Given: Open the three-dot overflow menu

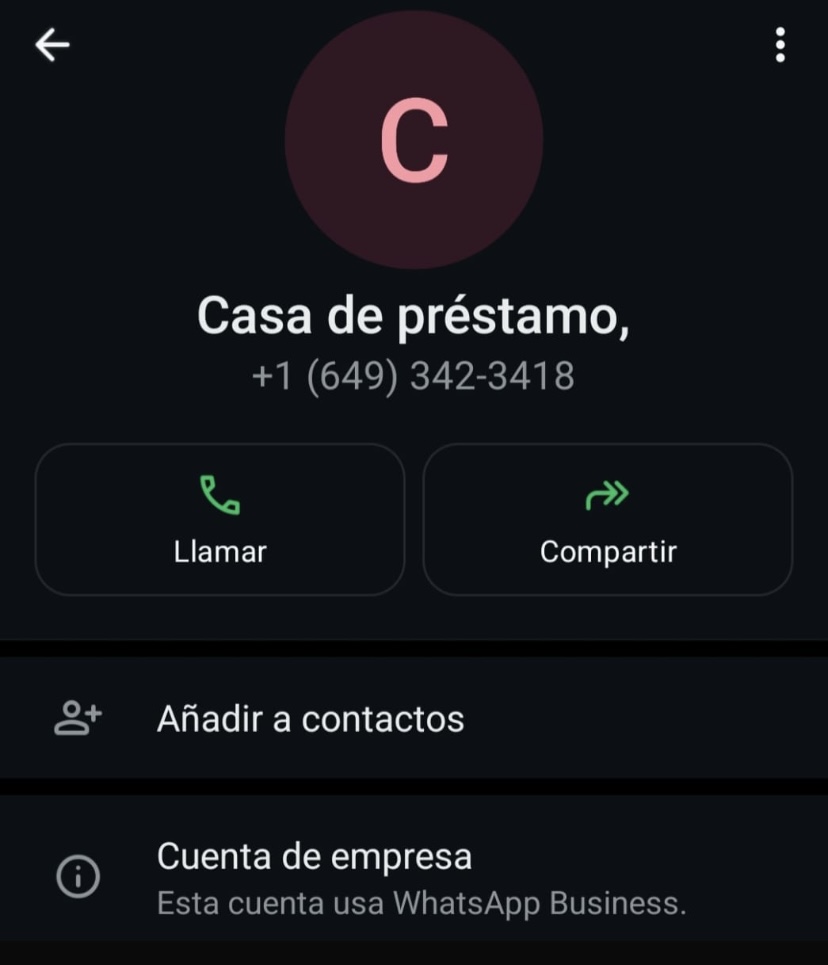Looking at the screenshot, I should click(780, 45).
